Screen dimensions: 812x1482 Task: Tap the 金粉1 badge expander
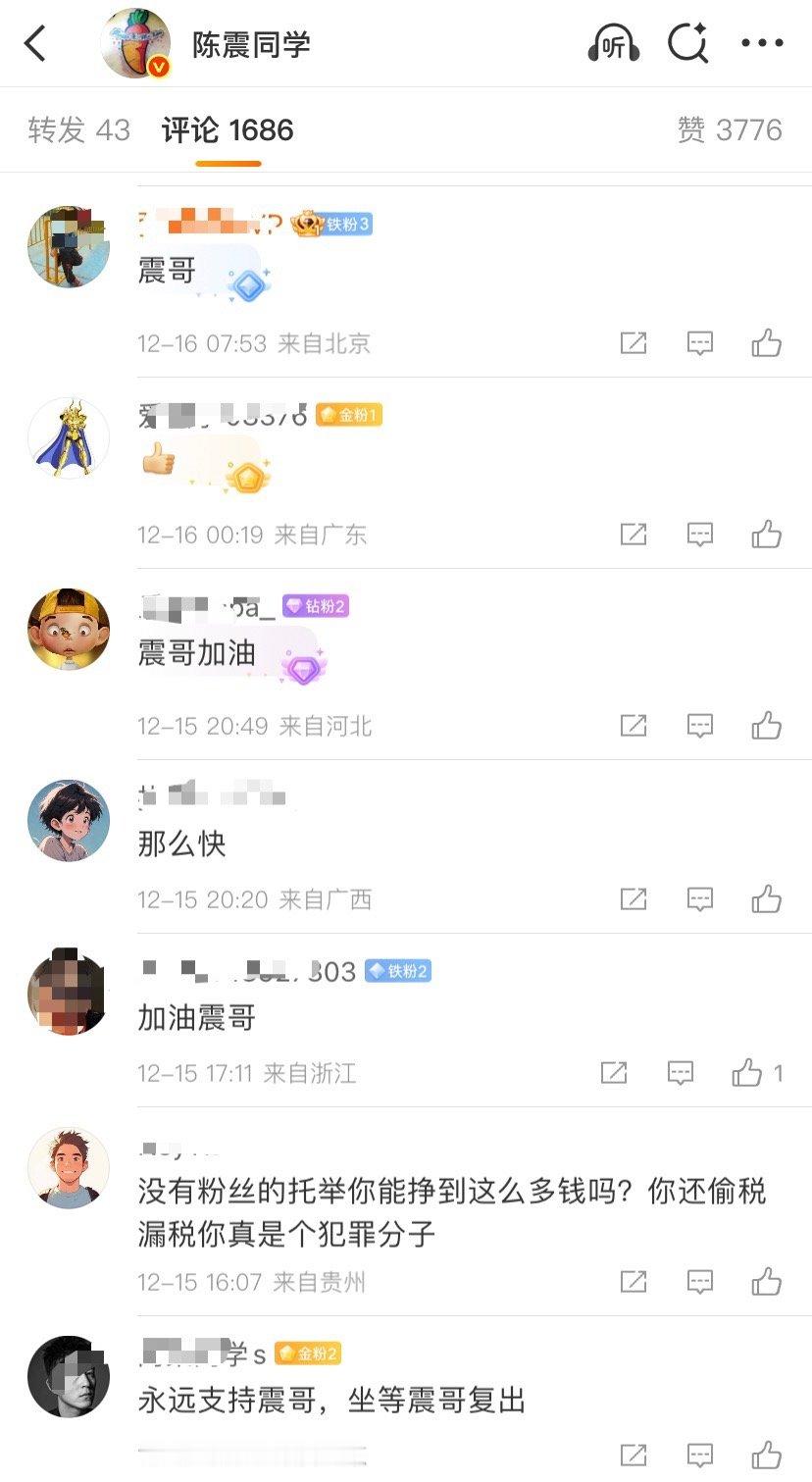(349, 415)
